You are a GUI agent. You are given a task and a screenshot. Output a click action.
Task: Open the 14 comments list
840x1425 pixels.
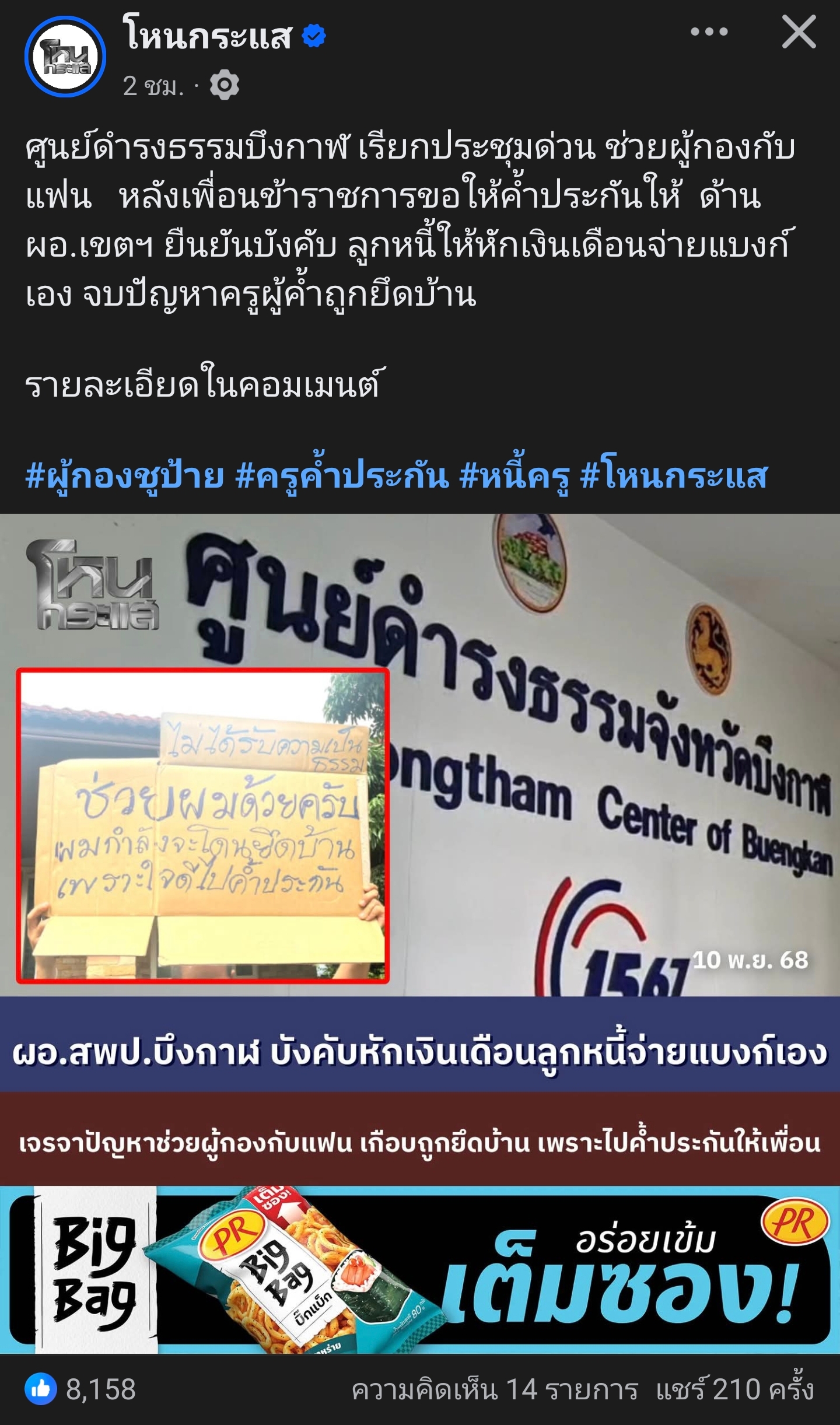click(495, 1390)
